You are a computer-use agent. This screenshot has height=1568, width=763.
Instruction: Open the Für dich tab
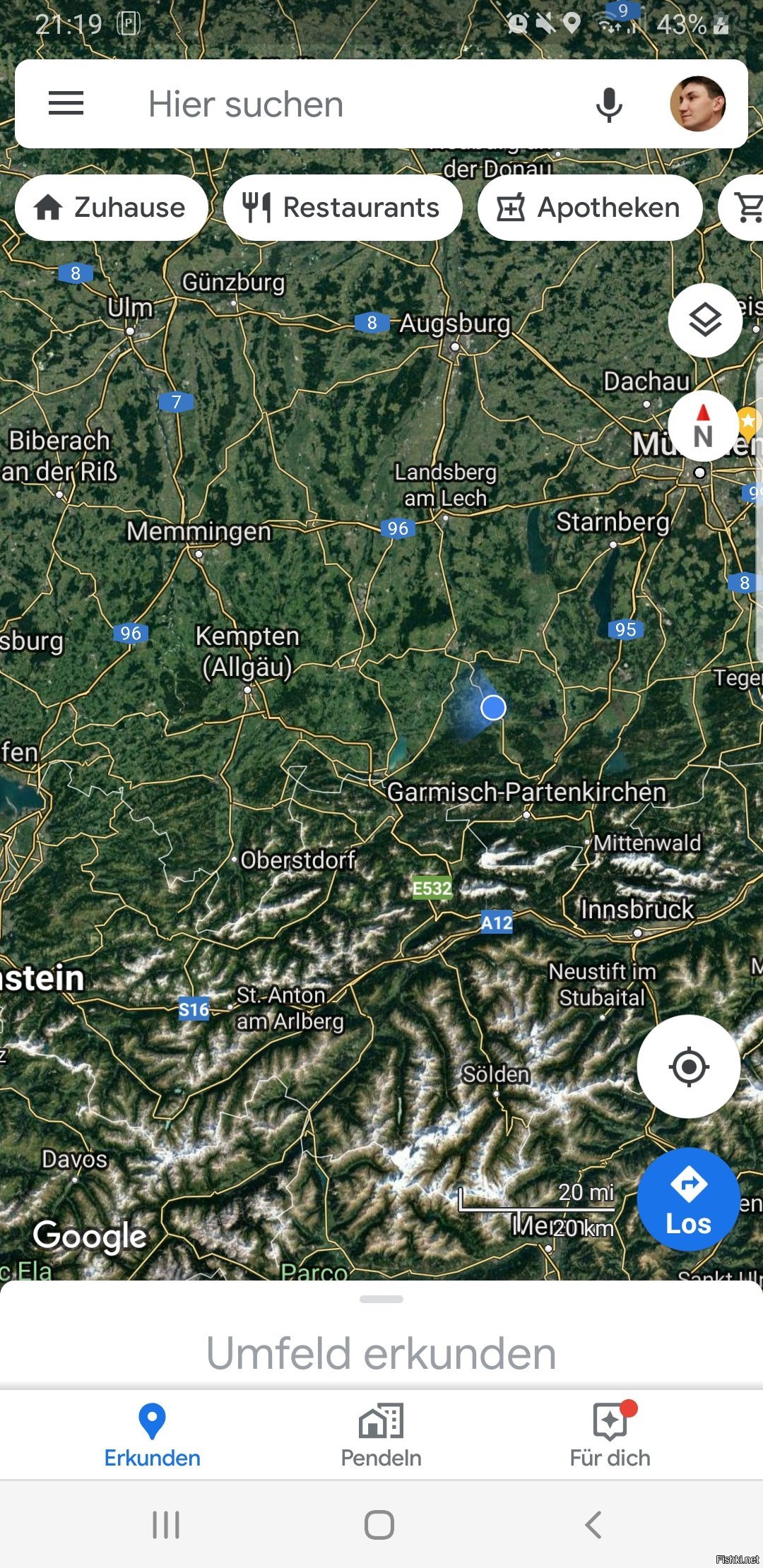coord(610,1435)
